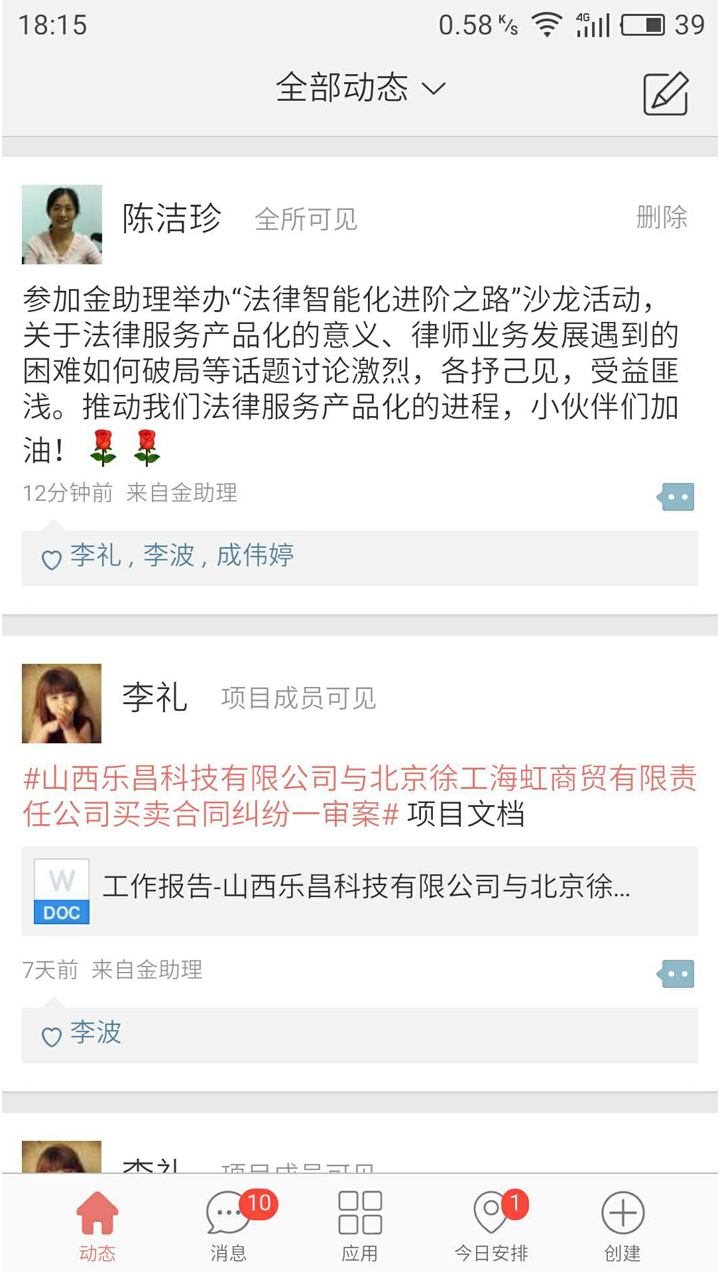Open 陈洁珍's profile avatar

[62, 224]
